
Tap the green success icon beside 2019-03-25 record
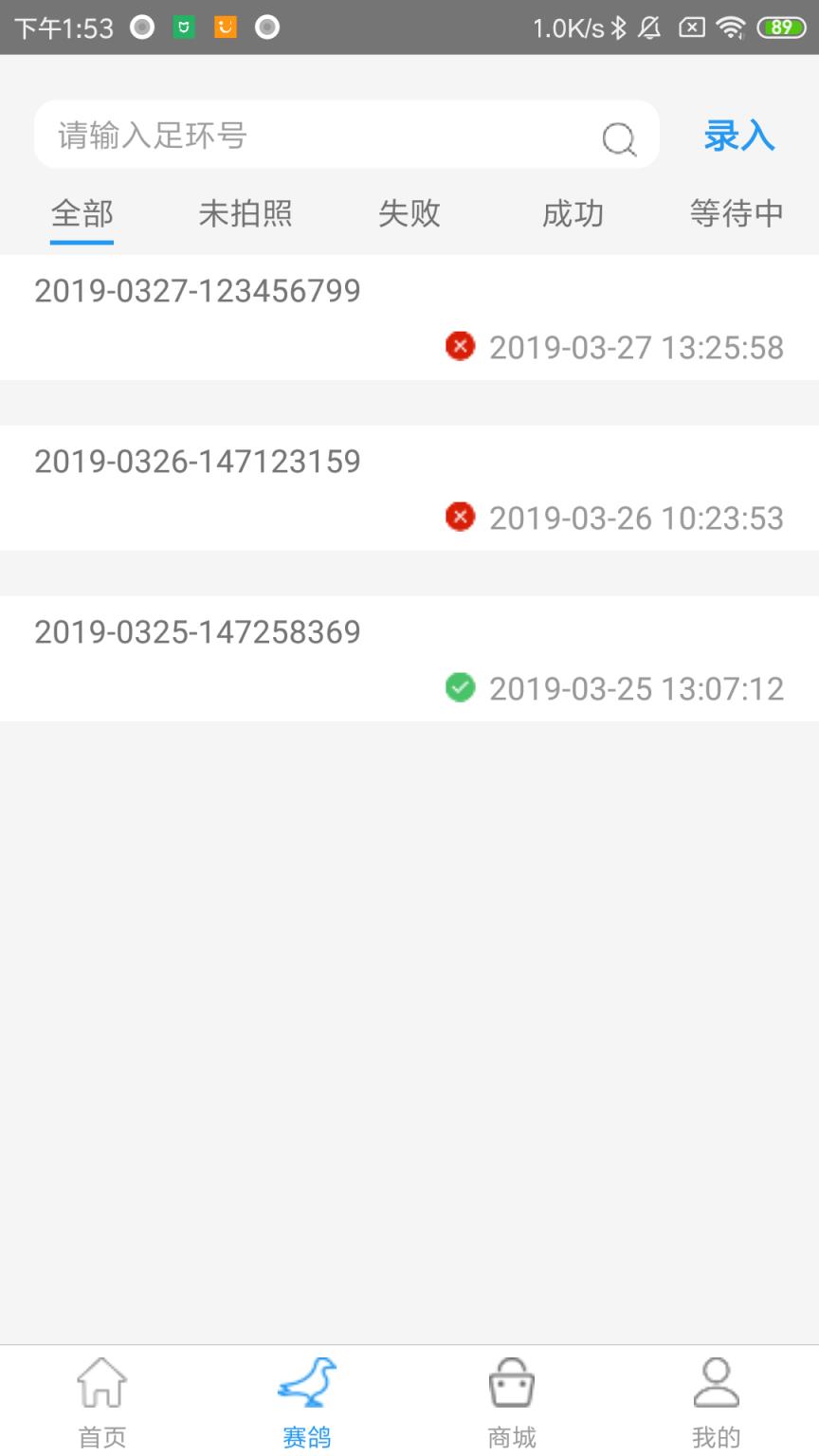coord(460,688)
